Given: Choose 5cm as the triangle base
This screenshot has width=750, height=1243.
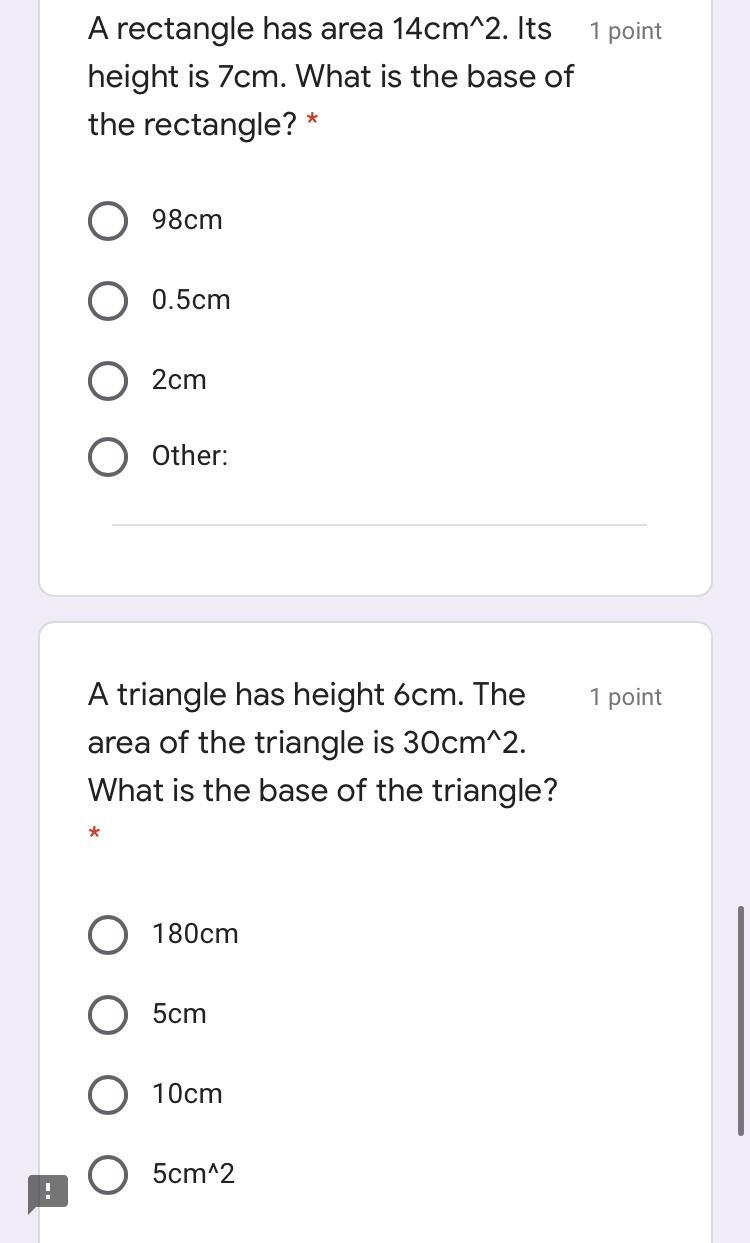Looking at the screenshot, I should pyautogui.click(x=108, y=1015).
